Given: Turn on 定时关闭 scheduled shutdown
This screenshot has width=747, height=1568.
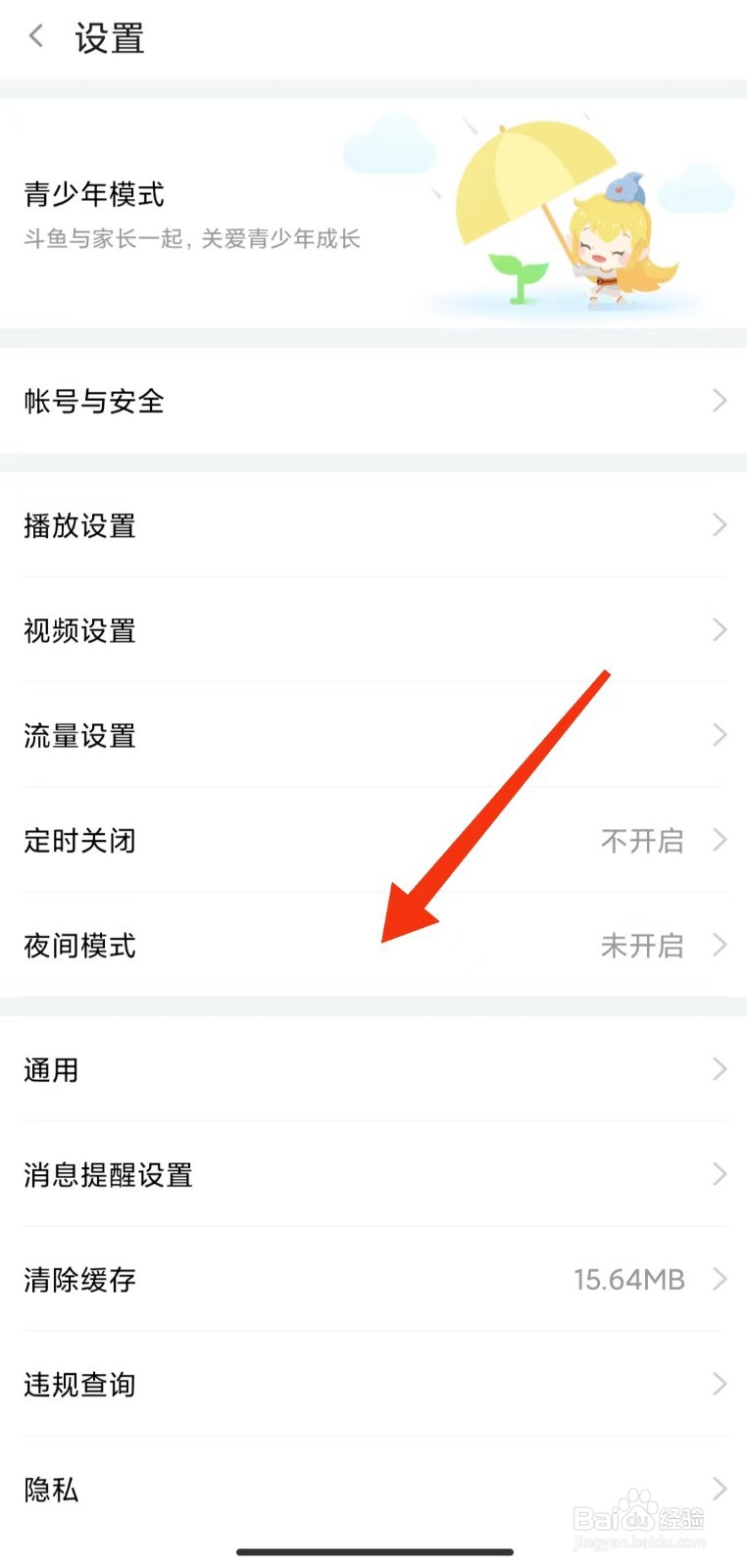Looking at the screenshot, I should (x=373, y=841).
